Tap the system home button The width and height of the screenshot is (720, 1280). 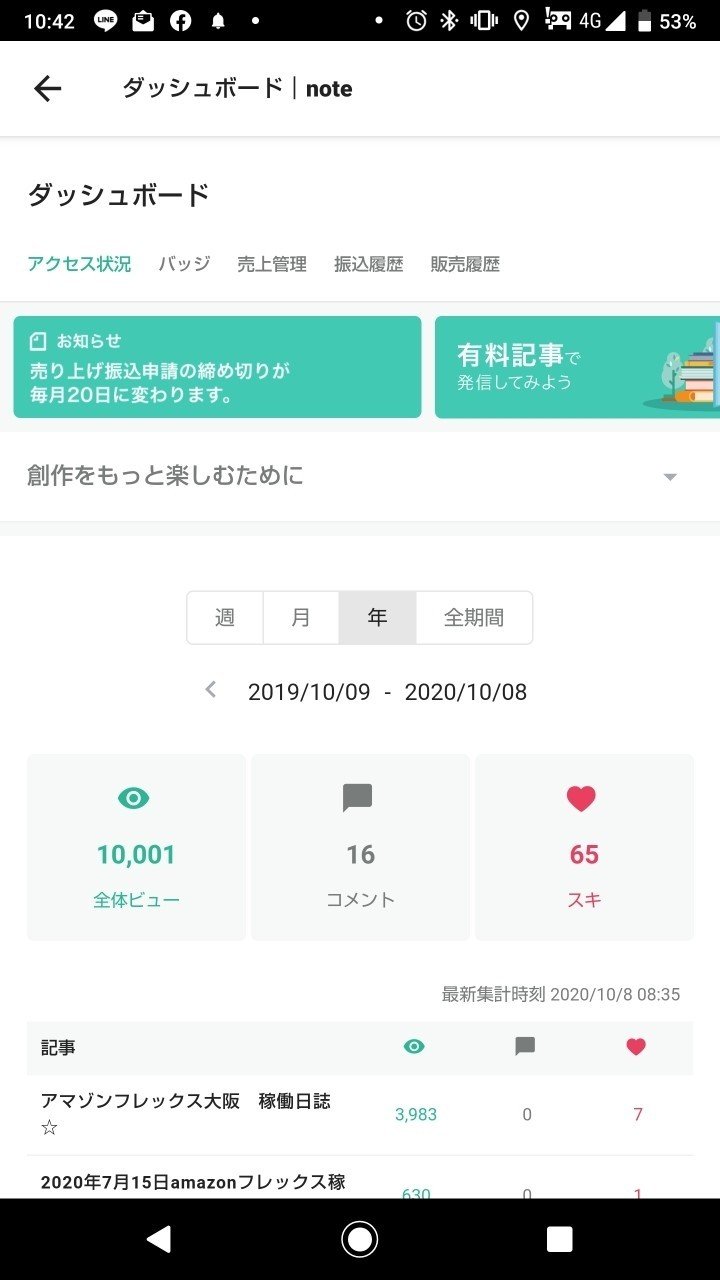click(359, 1239)
